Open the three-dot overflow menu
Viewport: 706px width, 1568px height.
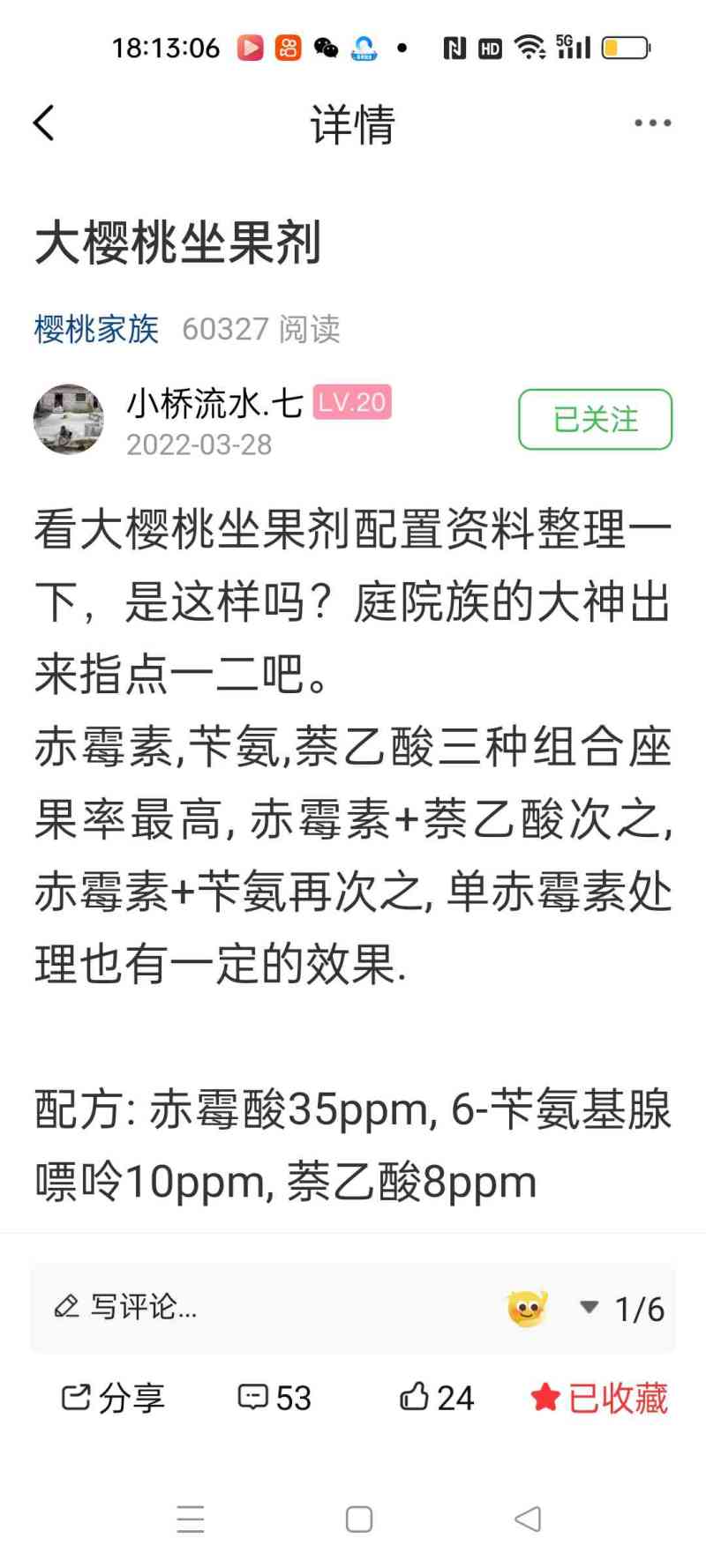[x=652, y=123]
